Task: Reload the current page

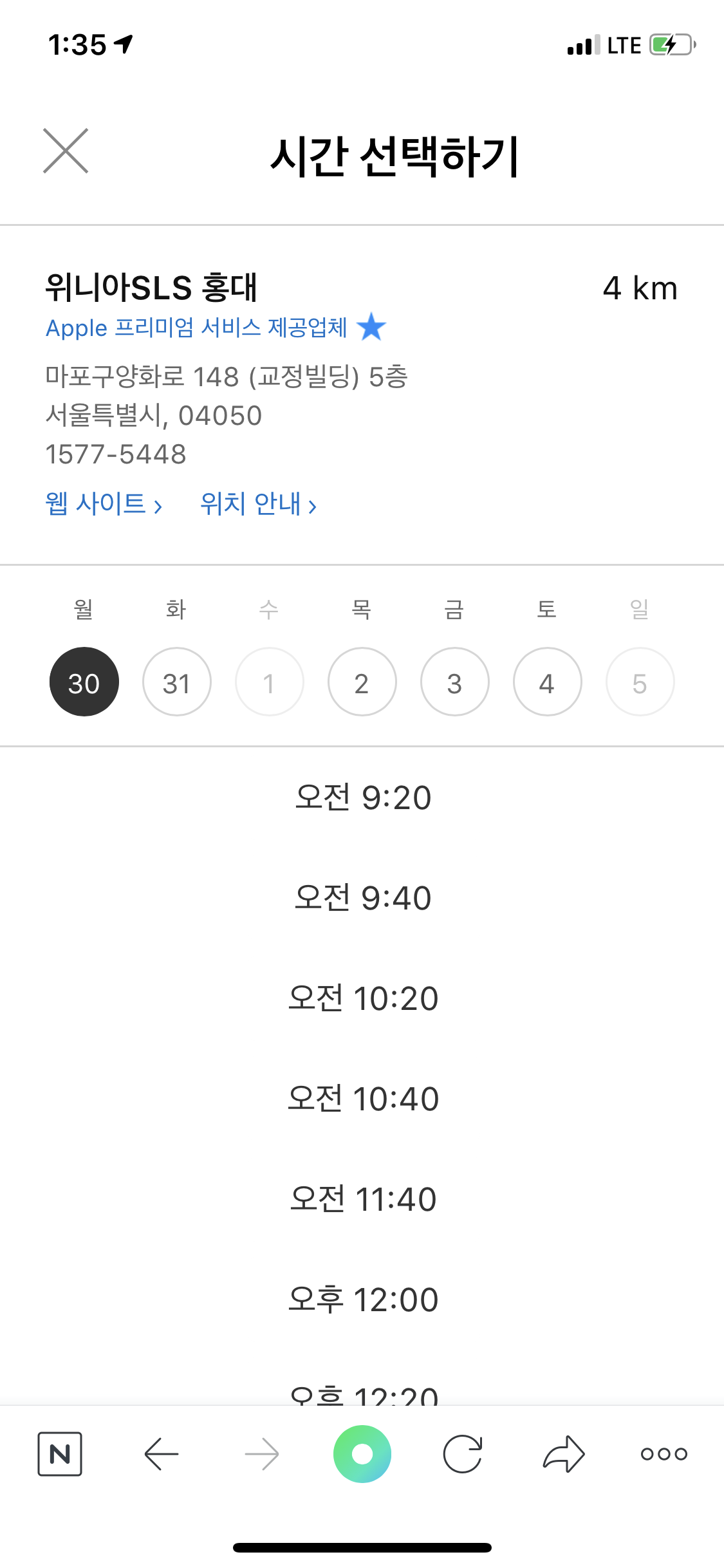Action: (x=463, y=1454)
